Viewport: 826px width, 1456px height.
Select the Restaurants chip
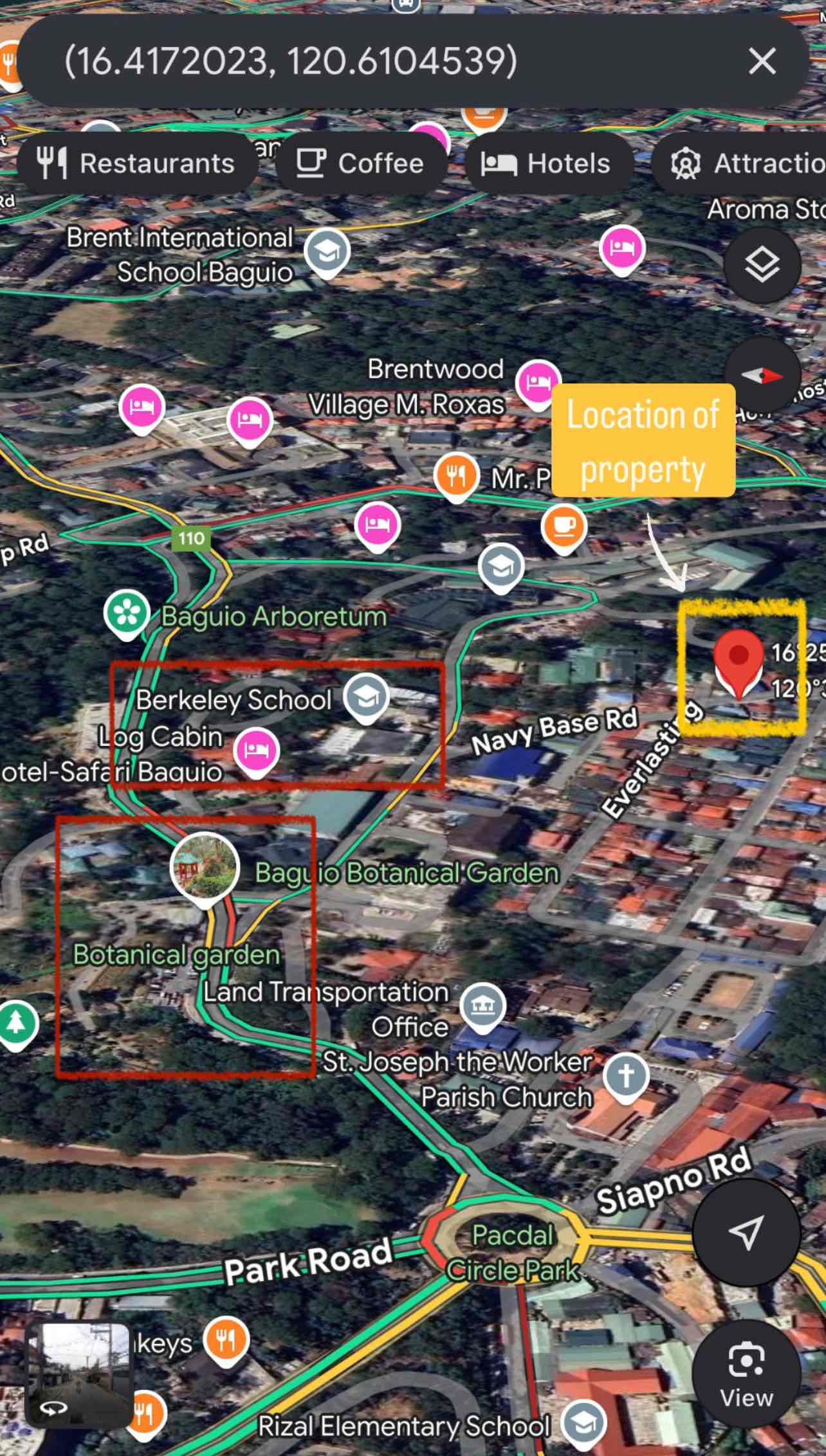(x=136, y=163)
